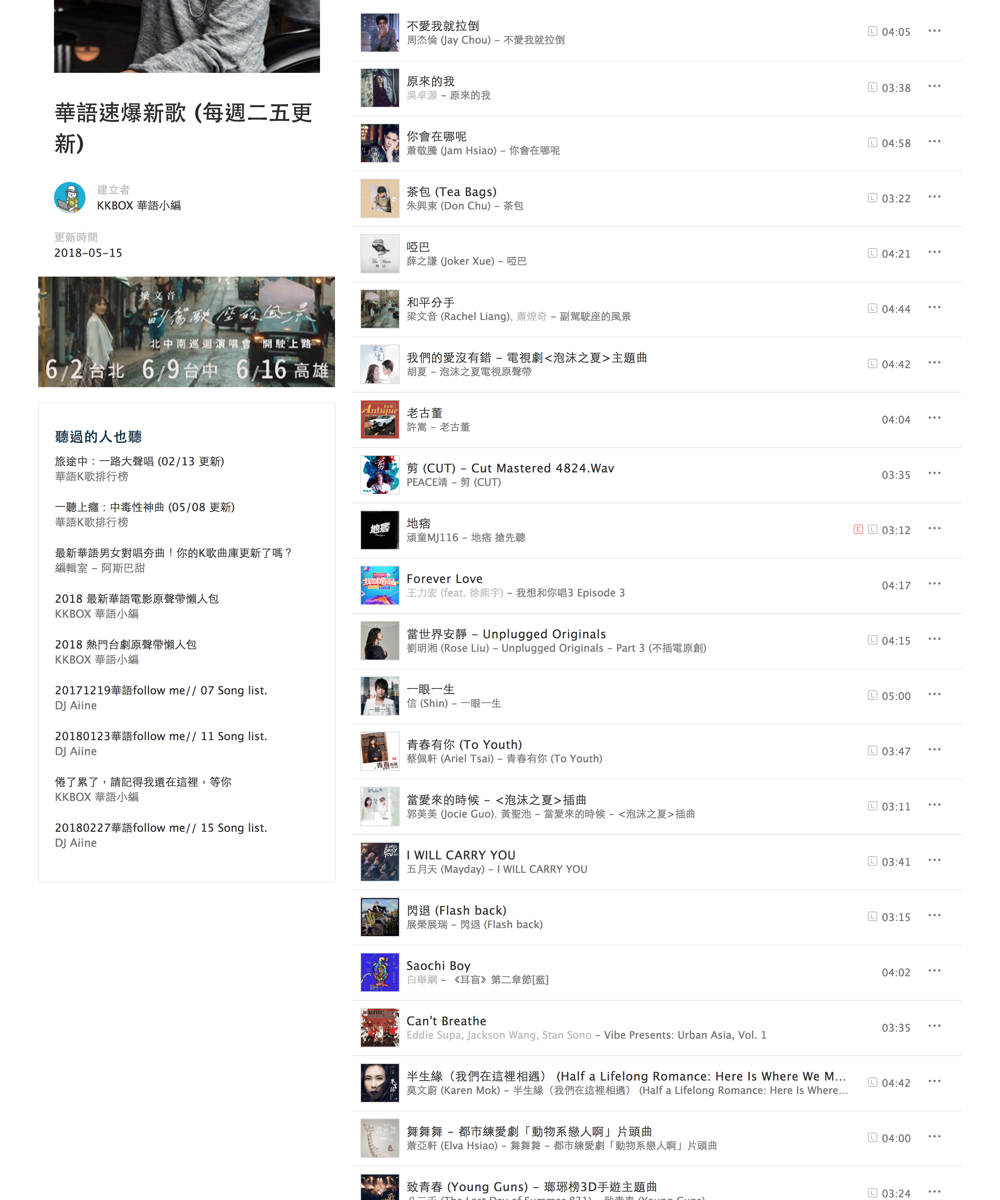Open more options for 你會在哪呢

click(x=934, y=142)
